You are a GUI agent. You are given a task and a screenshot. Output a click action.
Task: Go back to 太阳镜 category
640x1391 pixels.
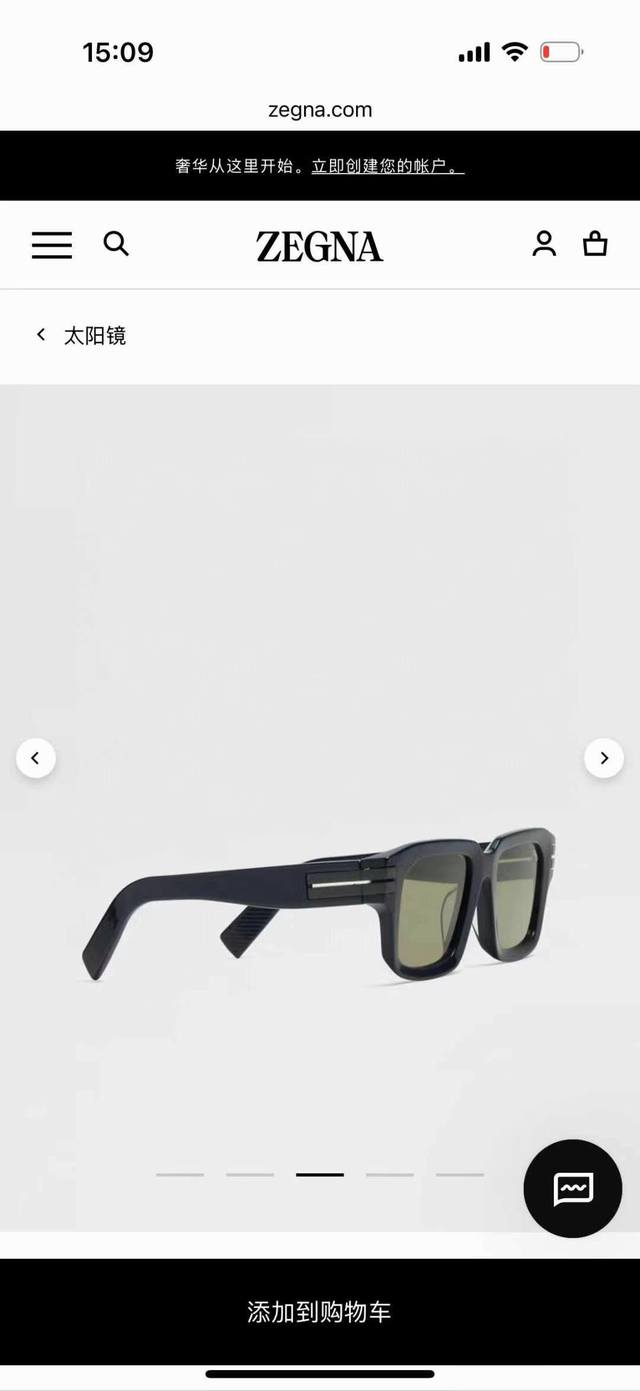tap(81, 336)
